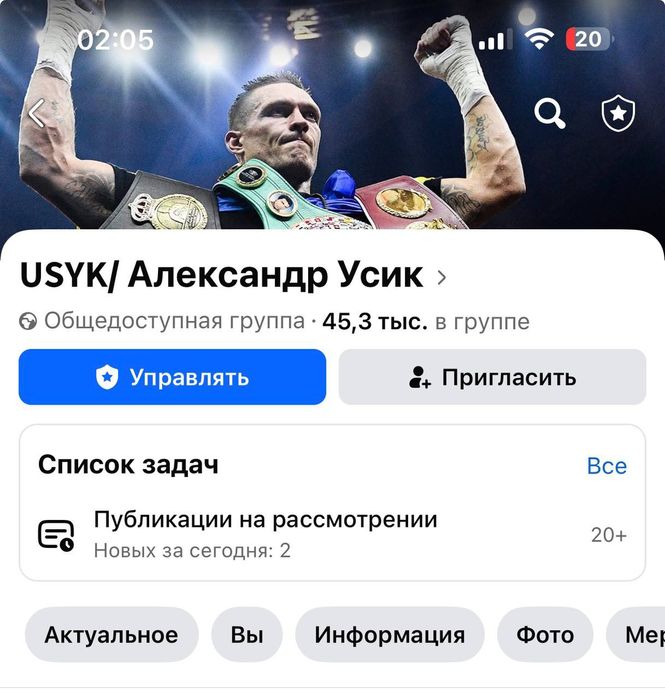This screenshot has height=699, width=665.
Task: Search inside the group
Action: click(x=549, y=114)
